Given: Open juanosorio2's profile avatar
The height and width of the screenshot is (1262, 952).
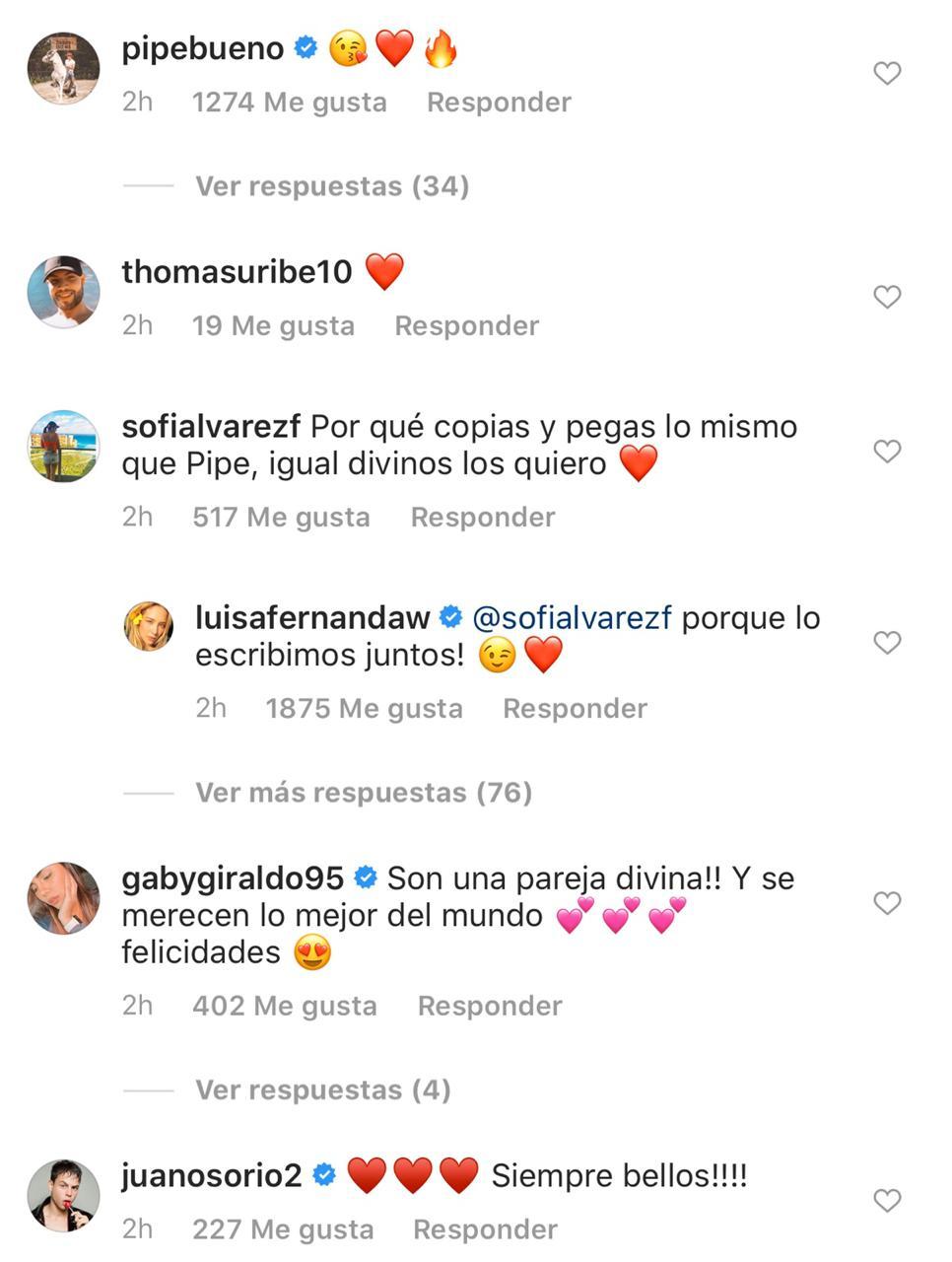Looking at the screenshot, I should click(63, 1196).
